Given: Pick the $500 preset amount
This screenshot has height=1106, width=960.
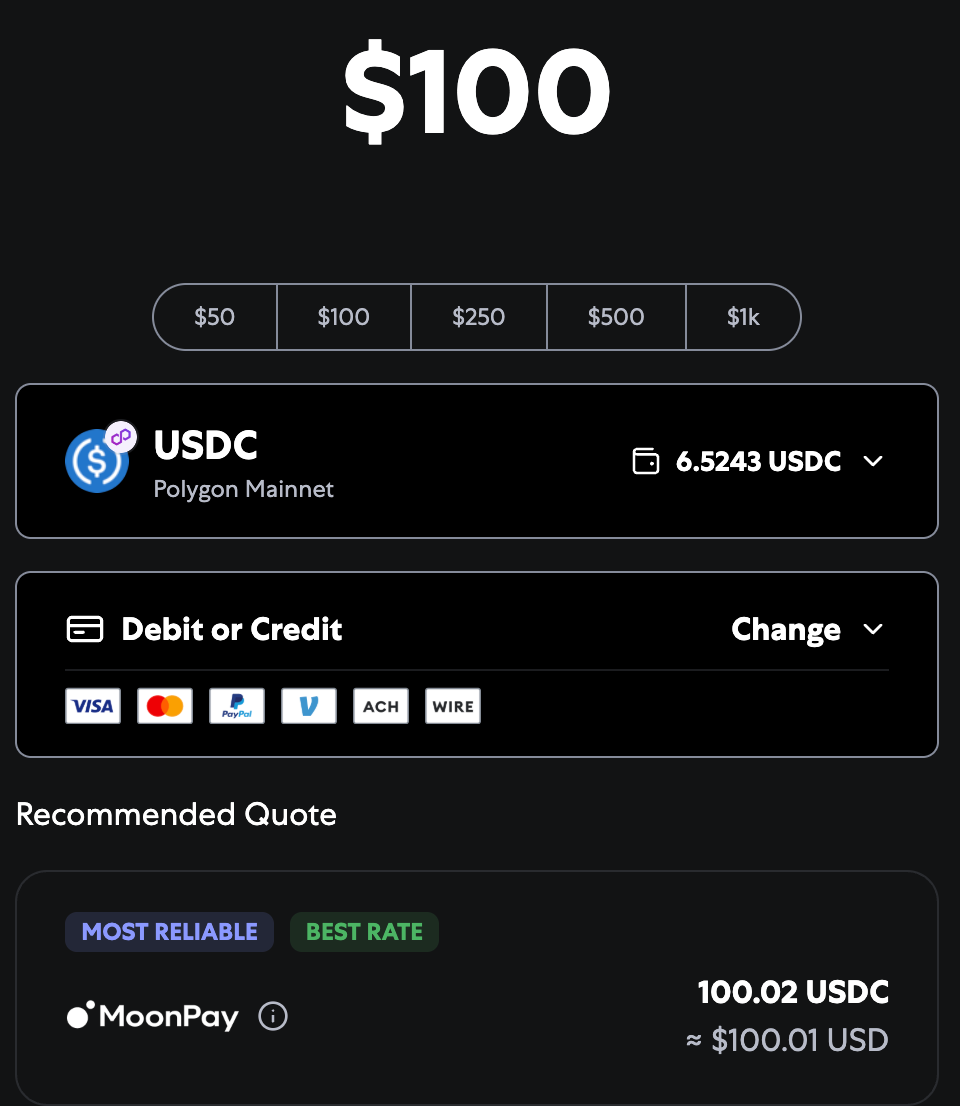Looking at the screenshot, I should pos(616,317).
